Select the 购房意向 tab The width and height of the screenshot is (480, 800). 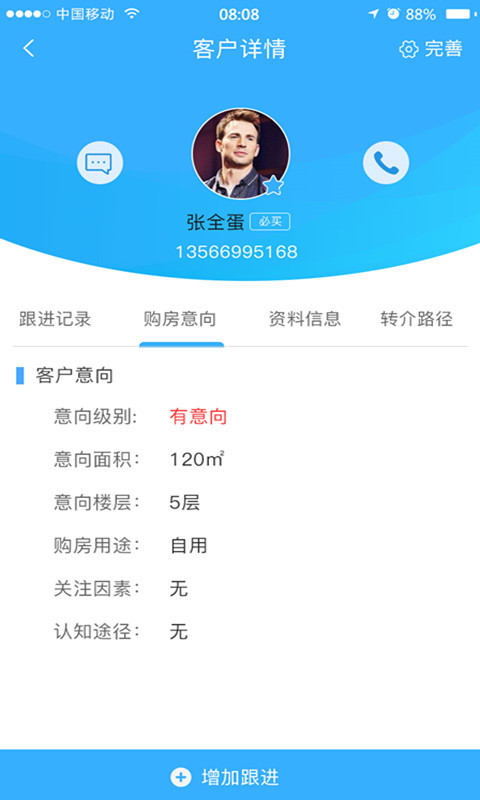tap(180, 319)
